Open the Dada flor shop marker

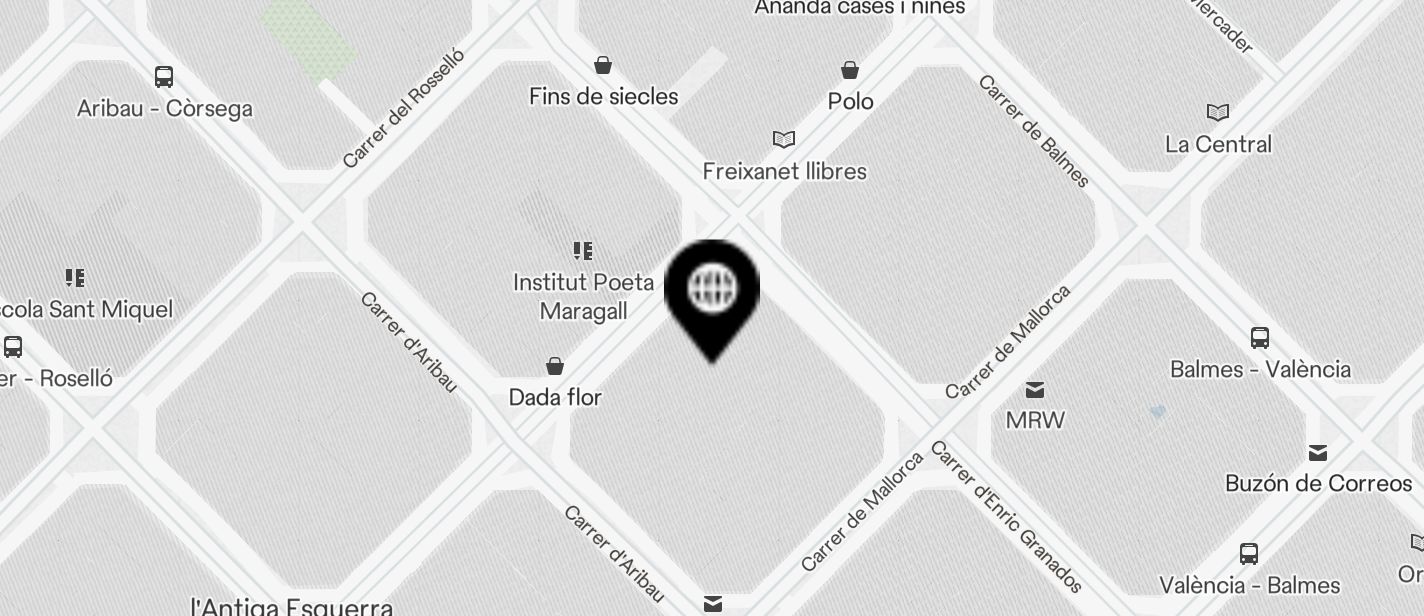555,367
